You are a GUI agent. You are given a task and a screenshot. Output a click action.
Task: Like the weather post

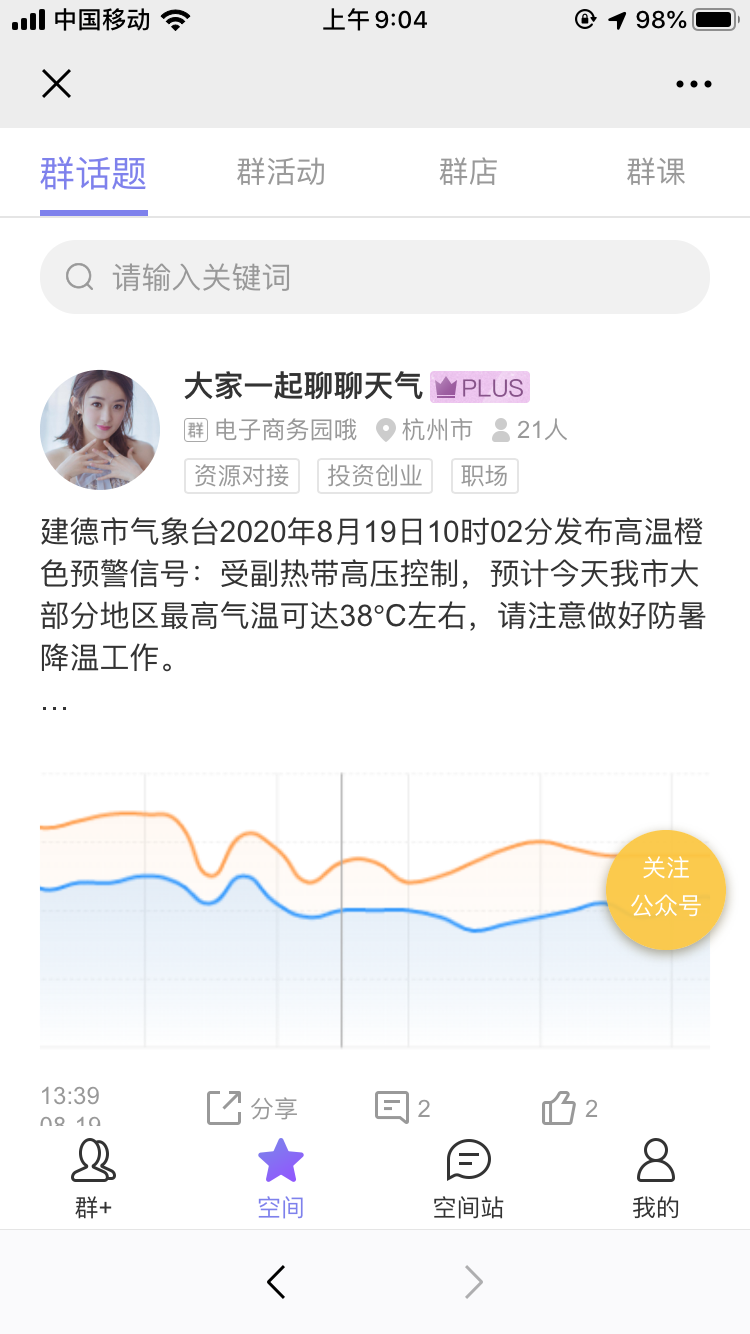point(569,1107)
